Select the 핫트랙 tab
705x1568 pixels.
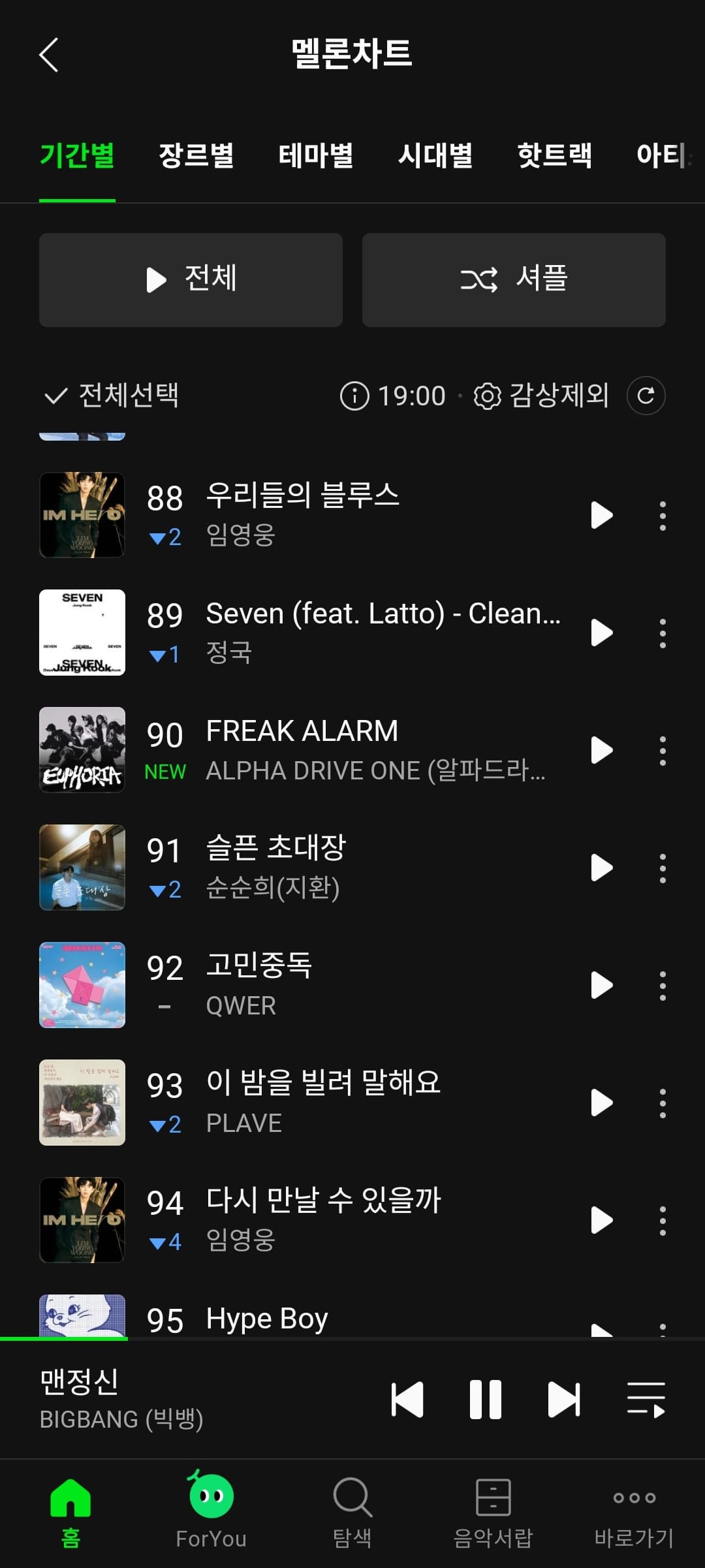(555, 156)
